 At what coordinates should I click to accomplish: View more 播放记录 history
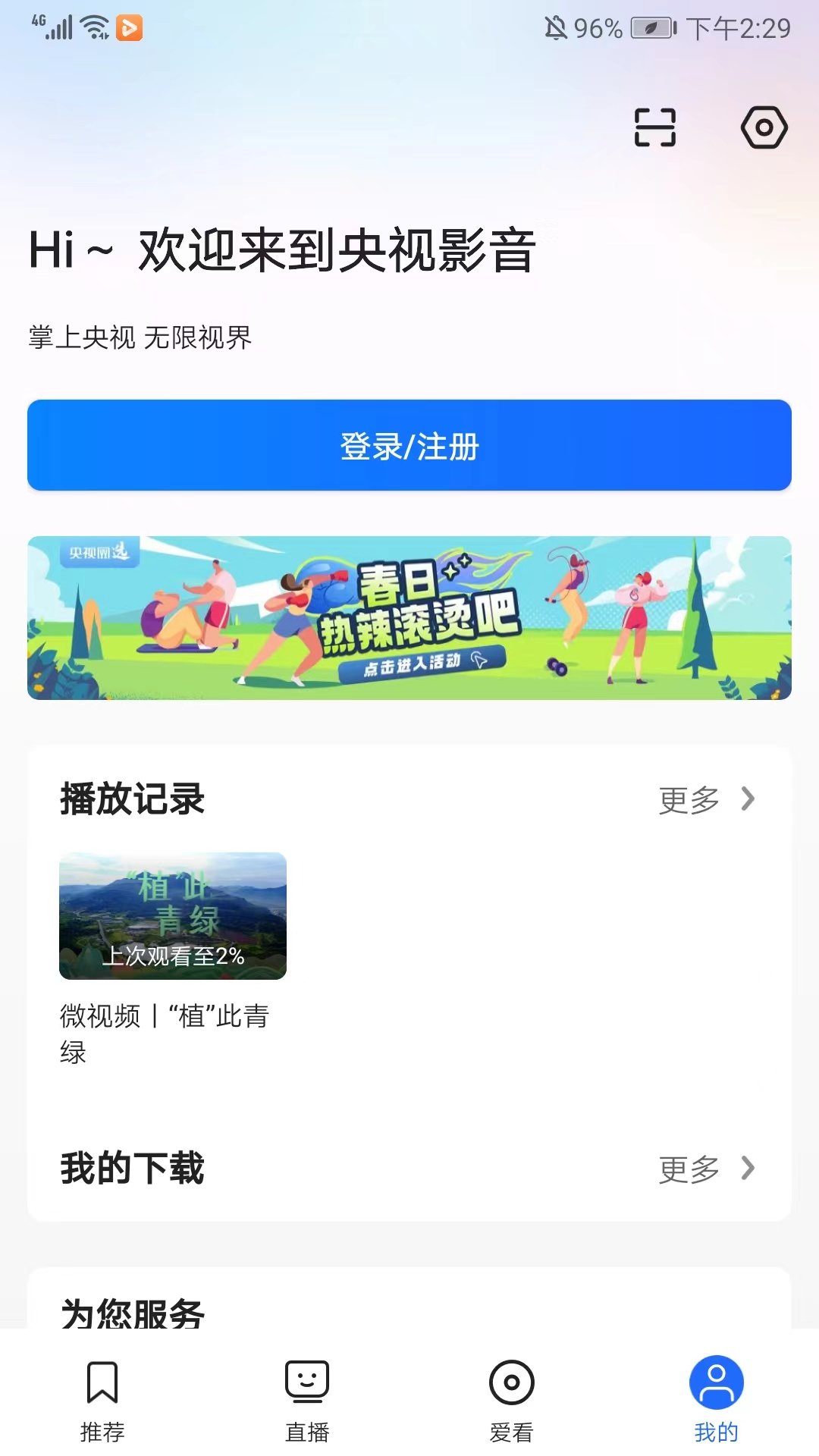706,800
